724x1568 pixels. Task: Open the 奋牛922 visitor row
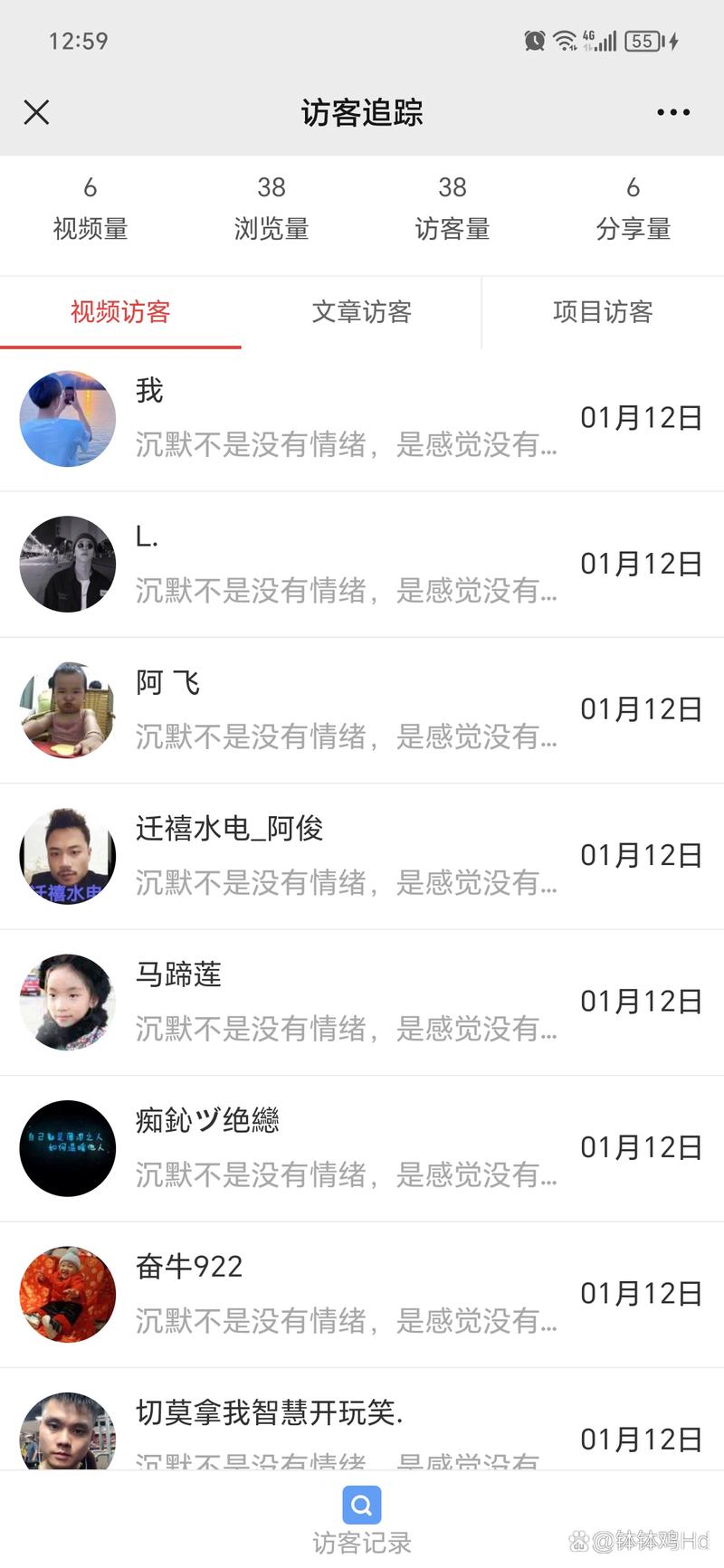pos(362,1294)
